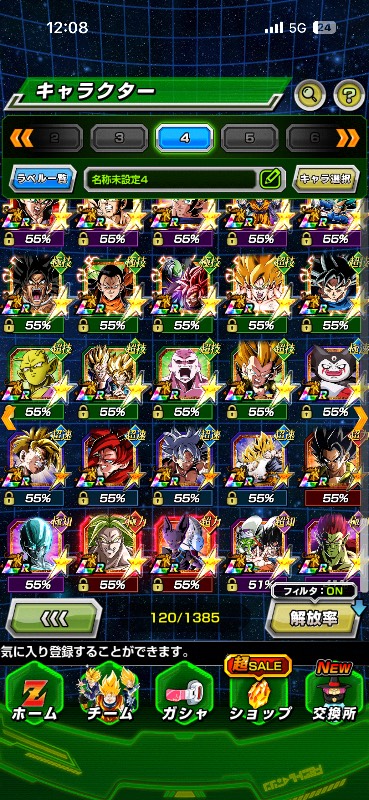Select the Metal Cooler character card
This screenshot has height=800, width=369.
coord(34,554)
